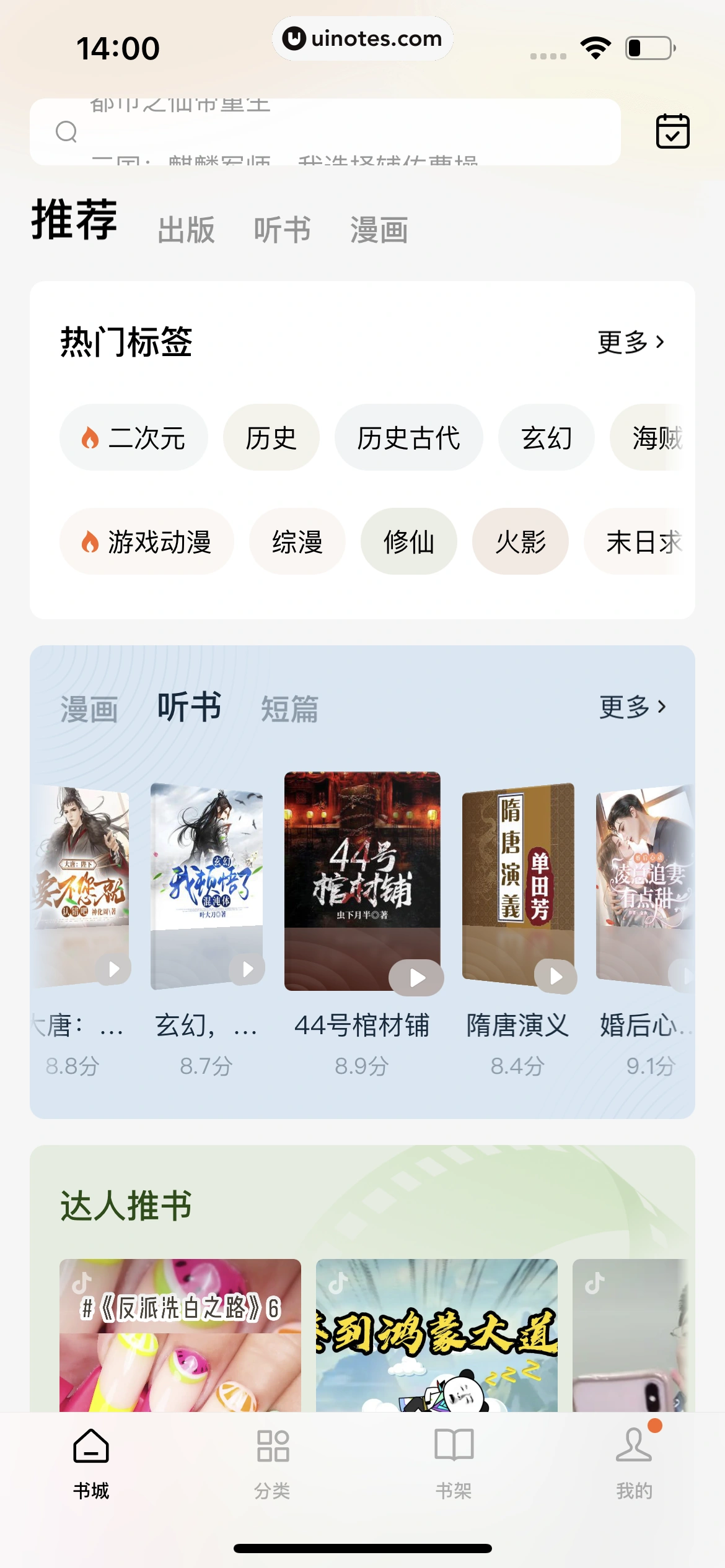Switch to the 漫画 top tab
Image resolution: width=725 pixels, height=1568 pixels.
tap(379, 230)
